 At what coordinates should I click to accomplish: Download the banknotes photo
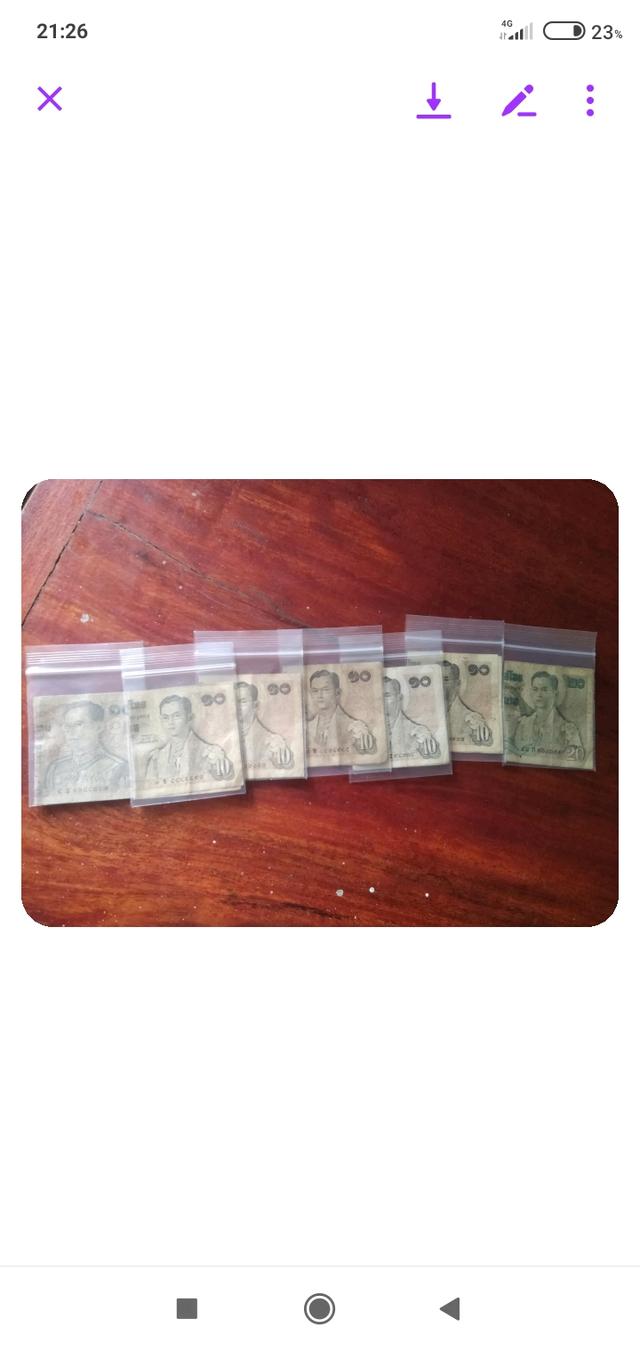[x=433, y=100]
